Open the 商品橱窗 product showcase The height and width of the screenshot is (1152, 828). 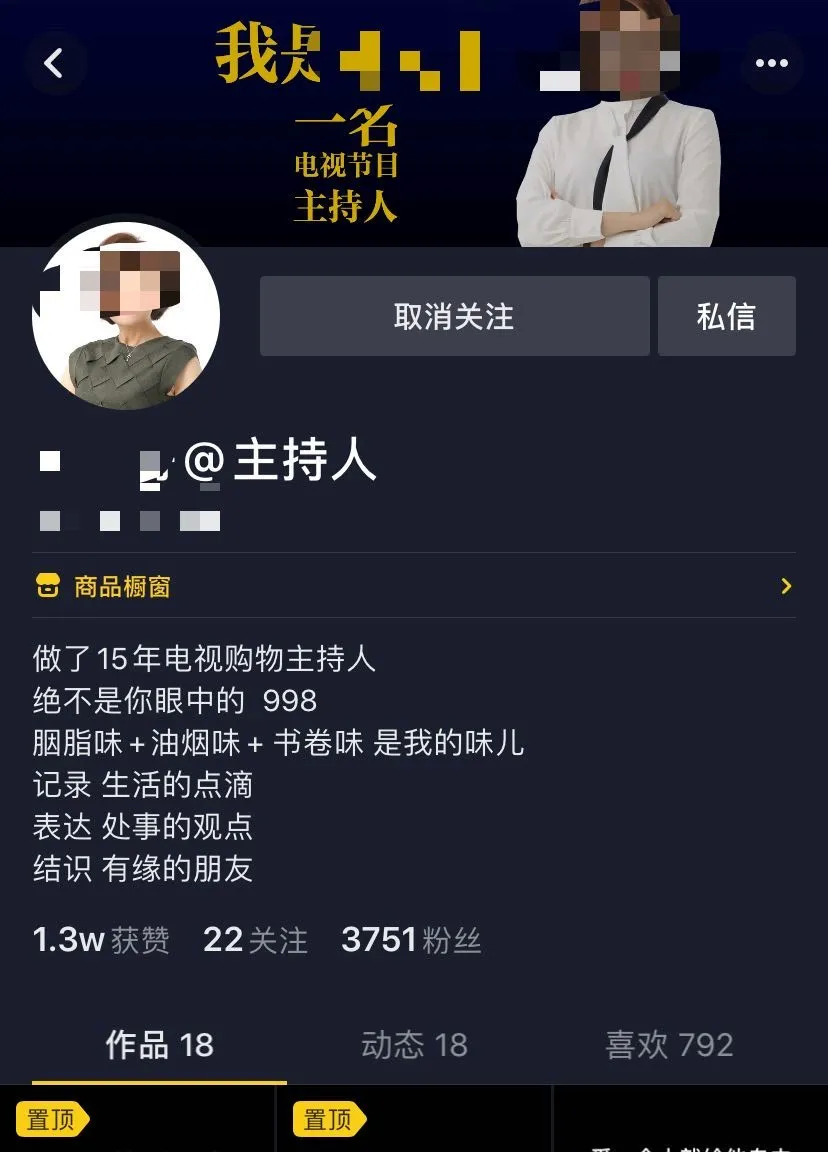(413, 586)
